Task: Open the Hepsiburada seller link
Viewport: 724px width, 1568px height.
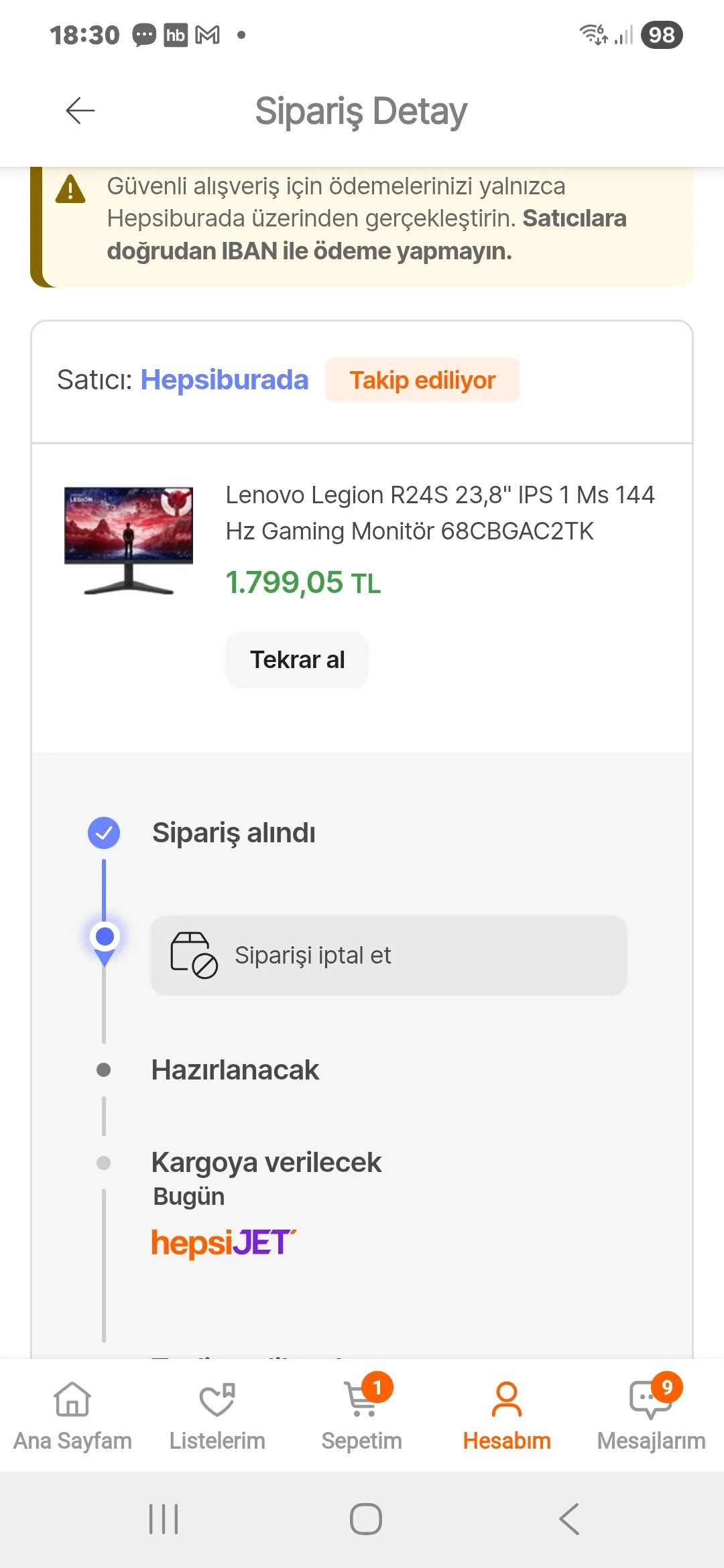Action: [x=224, y=380]
